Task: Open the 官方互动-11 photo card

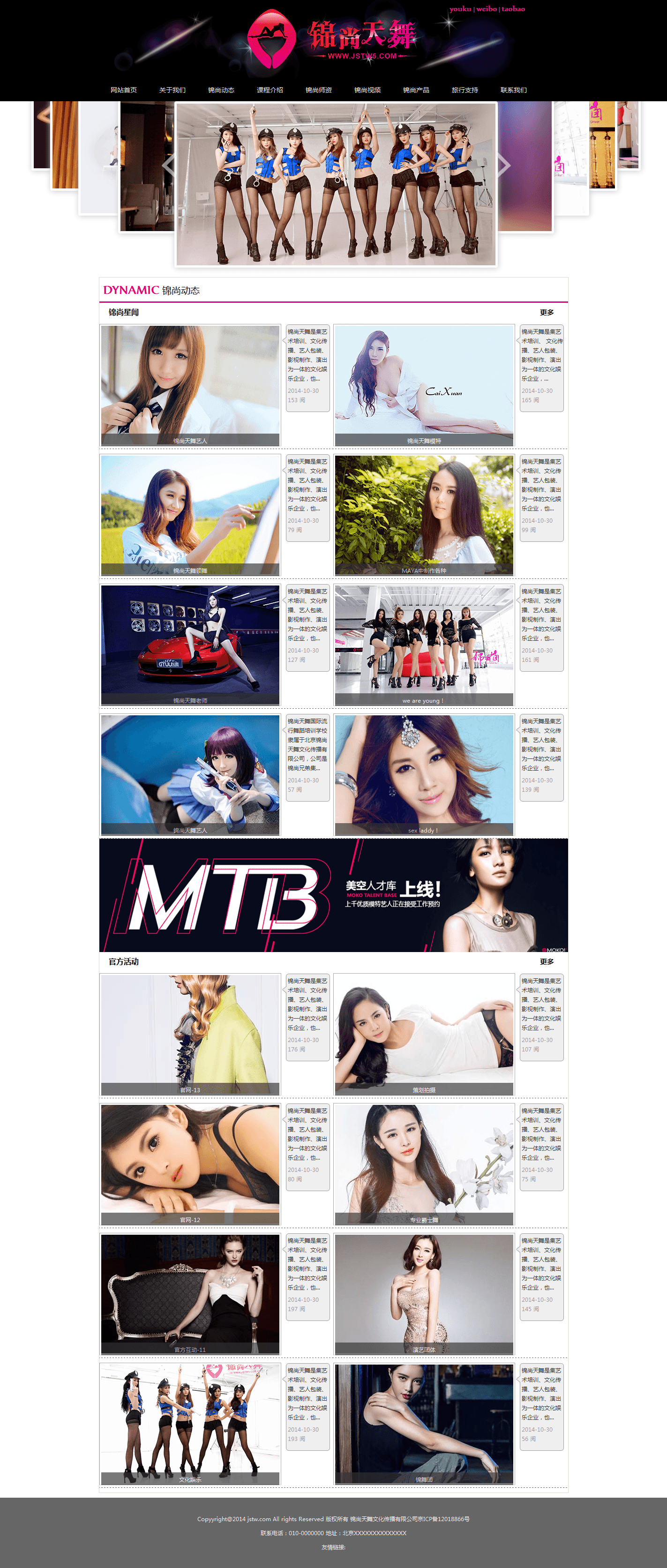Action: (190, 1294)
